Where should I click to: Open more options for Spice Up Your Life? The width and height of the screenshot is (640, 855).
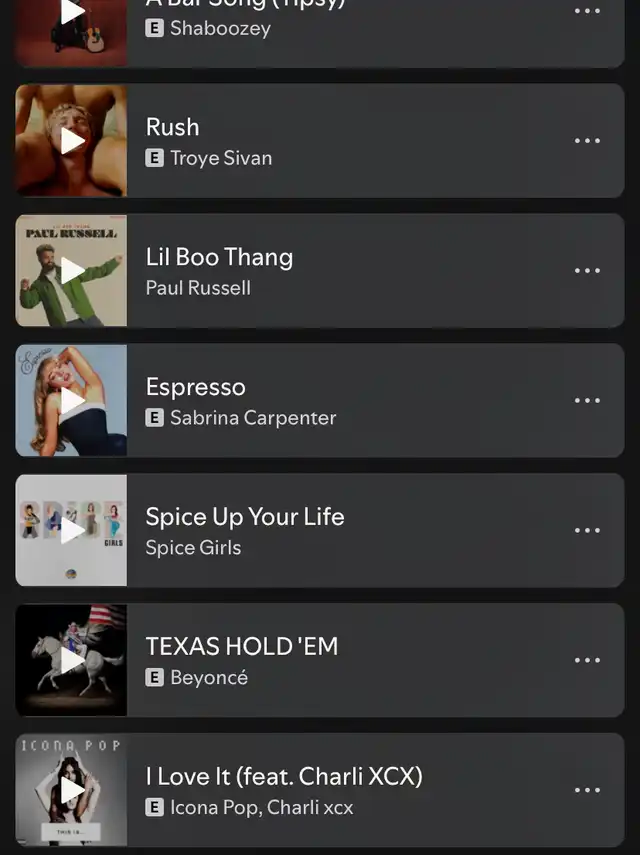[x=587, y=531]
